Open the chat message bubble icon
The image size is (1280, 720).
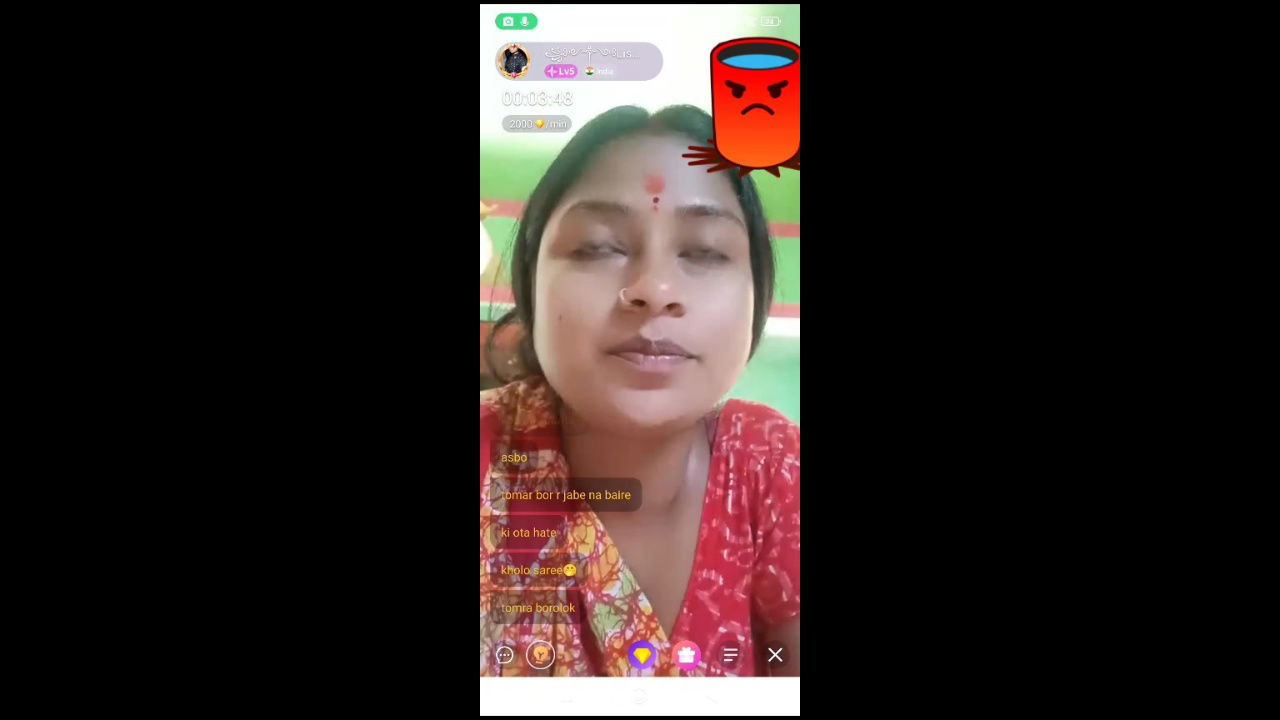[x=505, y=655]
